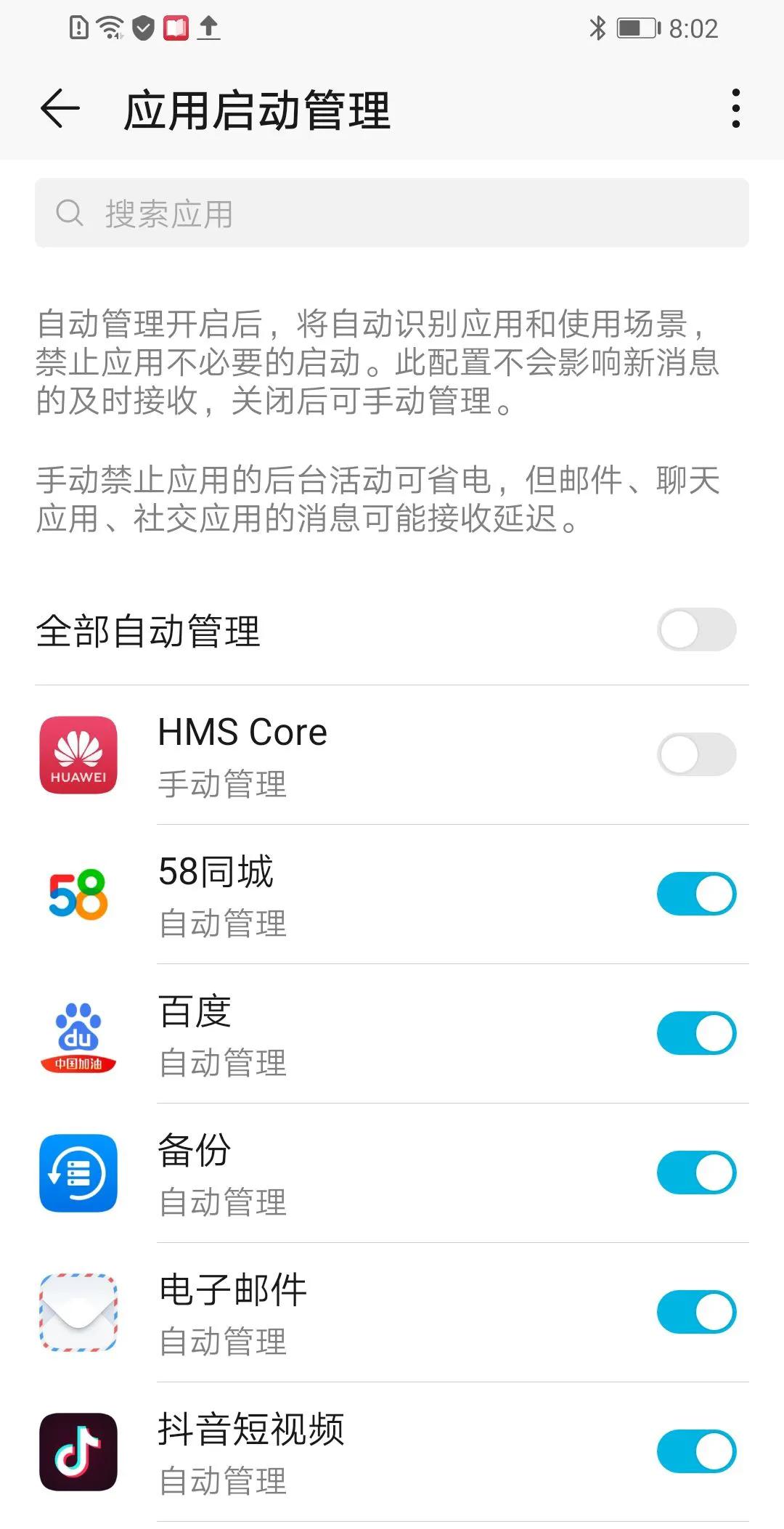
Task: Click the 抖音短视频 Douyin app icon
Action: 78,1451
